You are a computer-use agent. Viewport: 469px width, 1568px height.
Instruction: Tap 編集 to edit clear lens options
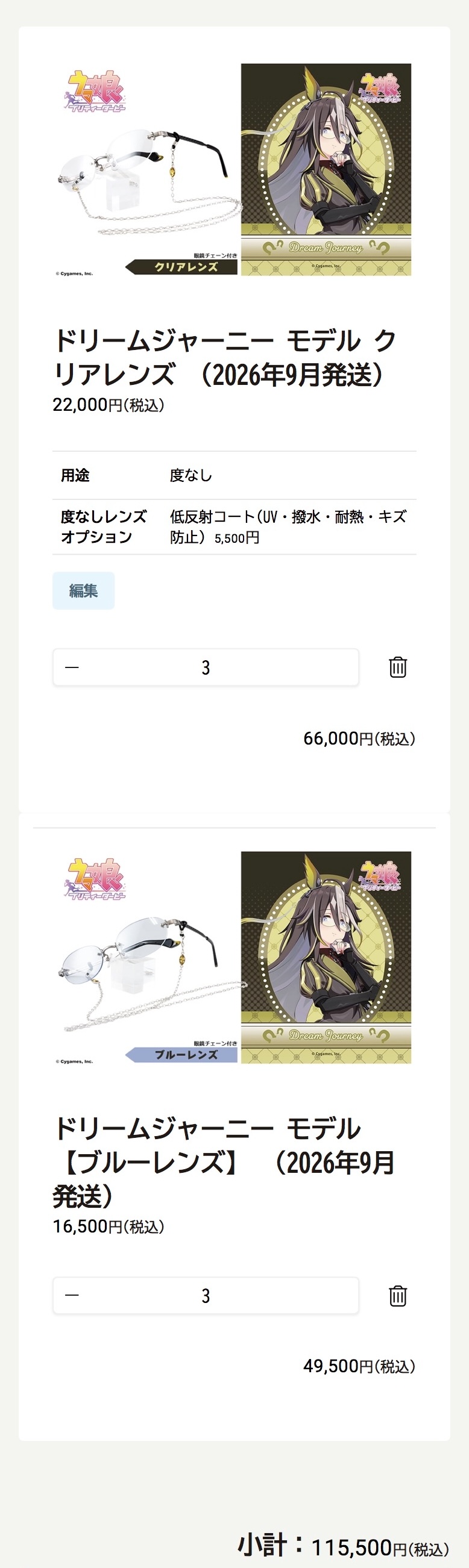click(83, 590)
